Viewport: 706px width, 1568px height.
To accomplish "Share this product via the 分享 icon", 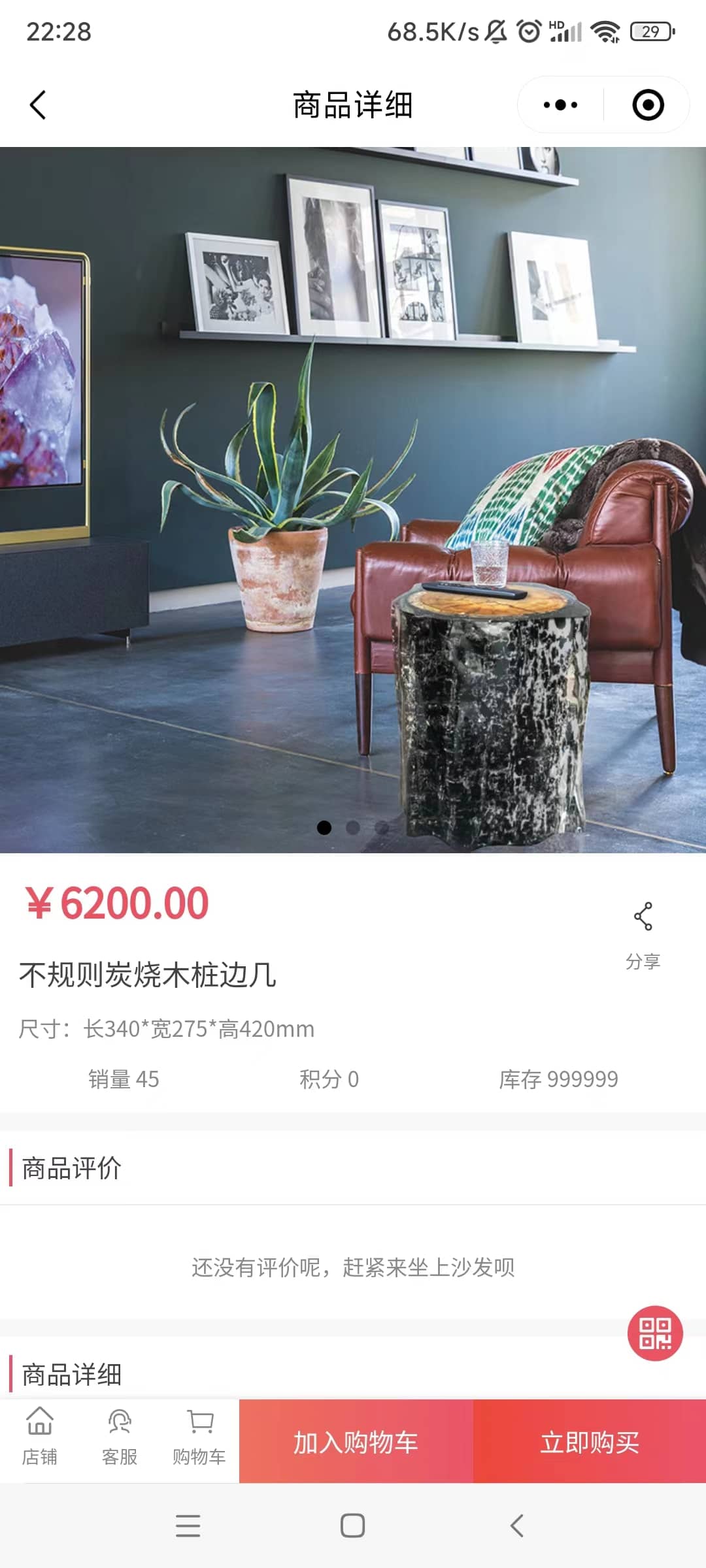I will click(643, 934).
